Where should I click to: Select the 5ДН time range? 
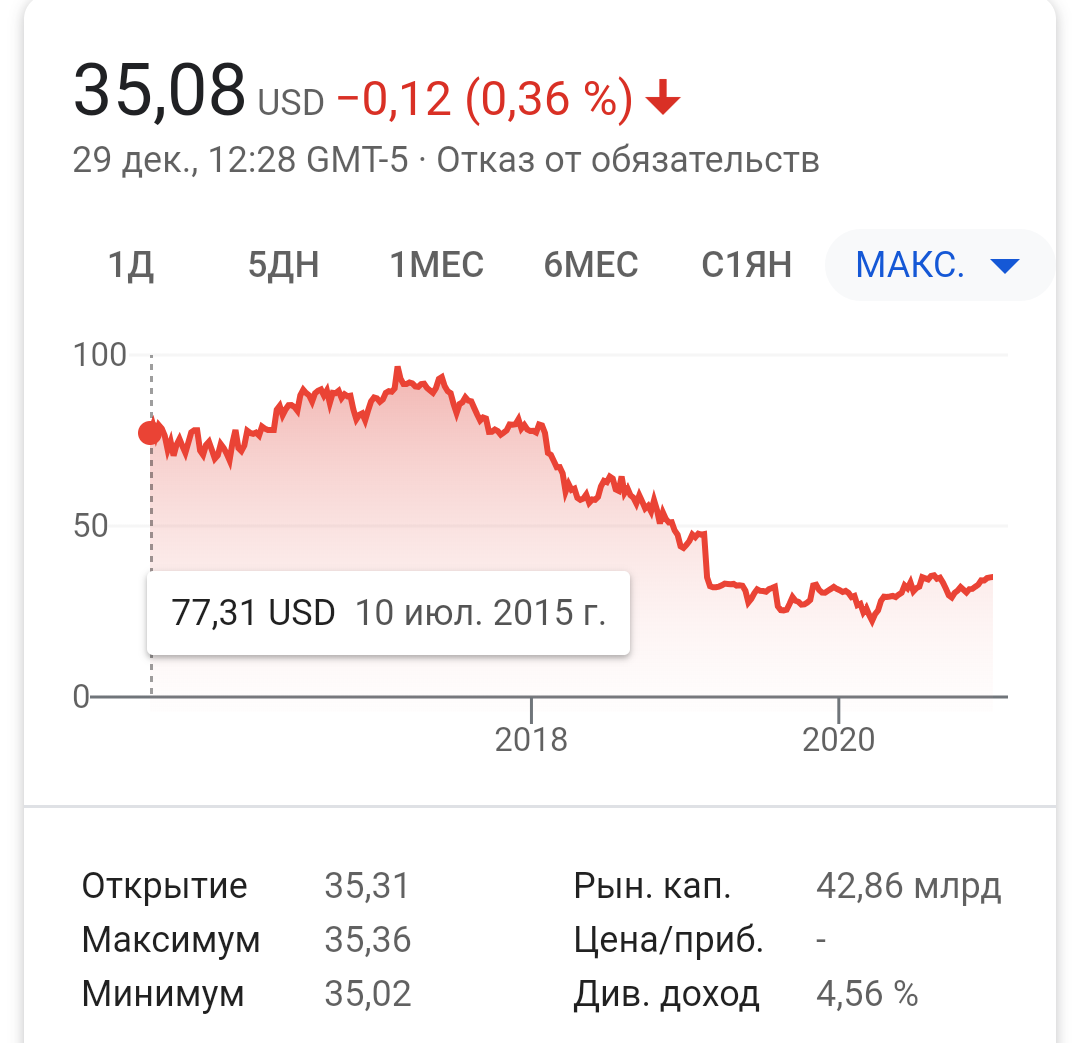coord(284,265)
